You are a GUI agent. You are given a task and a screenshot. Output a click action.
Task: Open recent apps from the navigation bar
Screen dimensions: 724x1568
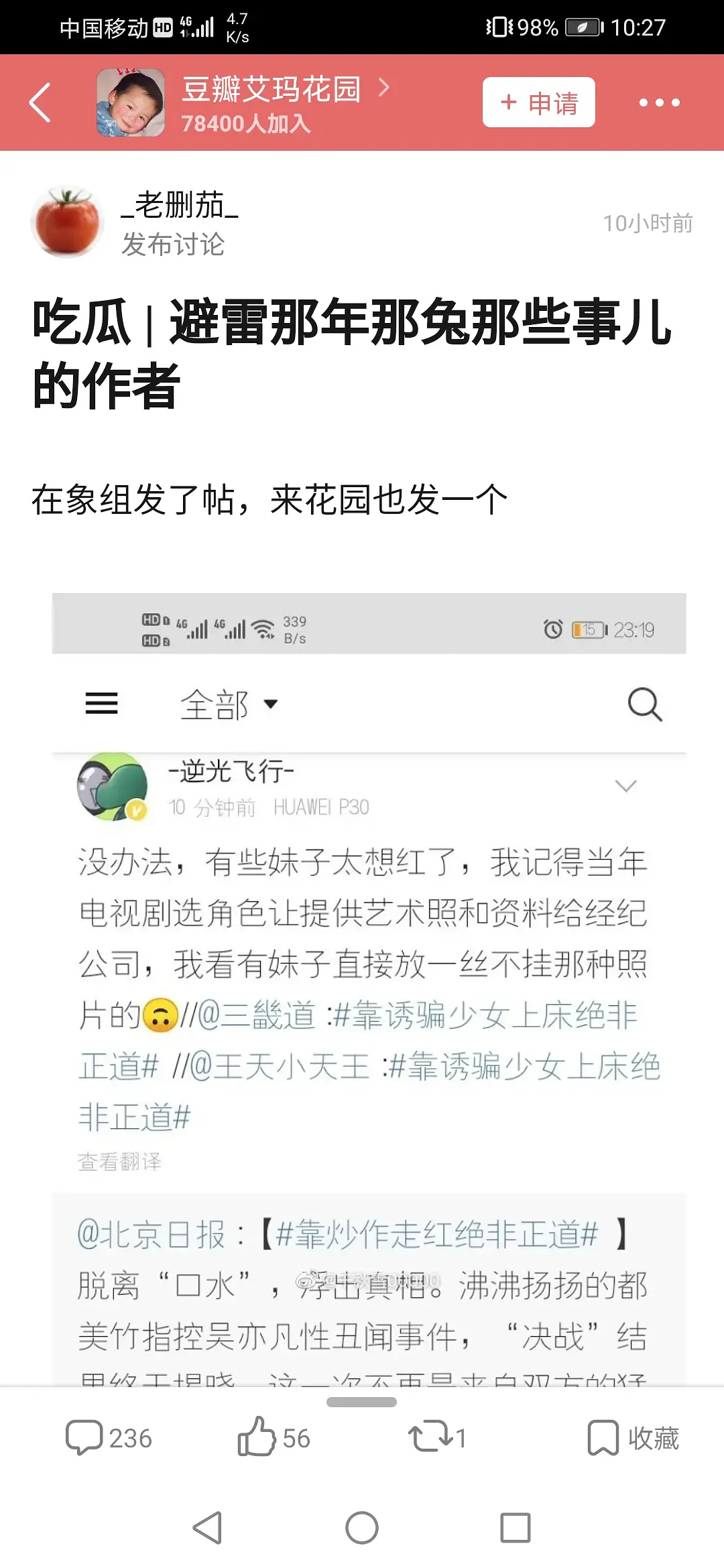coord(515,1528)
